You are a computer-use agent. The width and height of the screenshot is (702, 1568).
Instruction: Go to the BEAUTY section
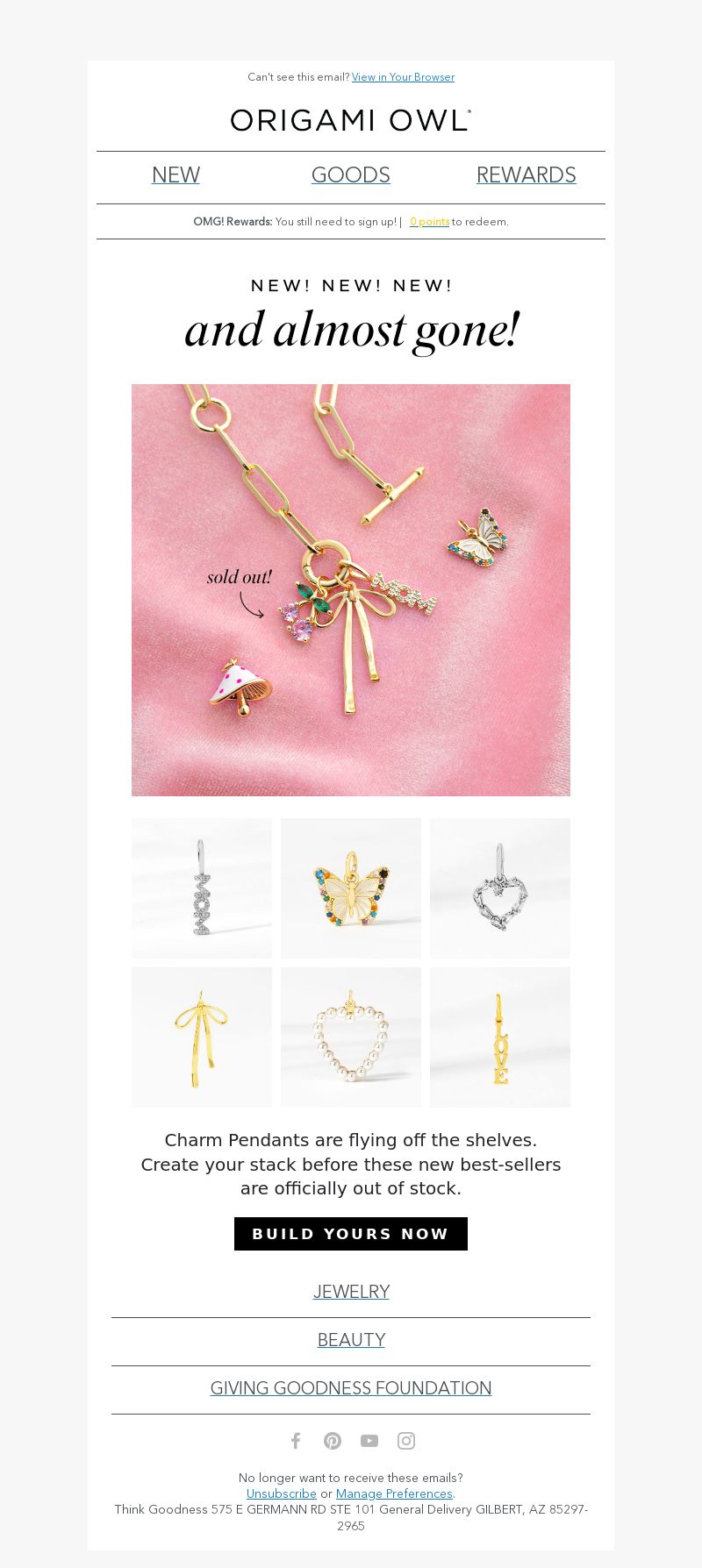point(351,1340)
